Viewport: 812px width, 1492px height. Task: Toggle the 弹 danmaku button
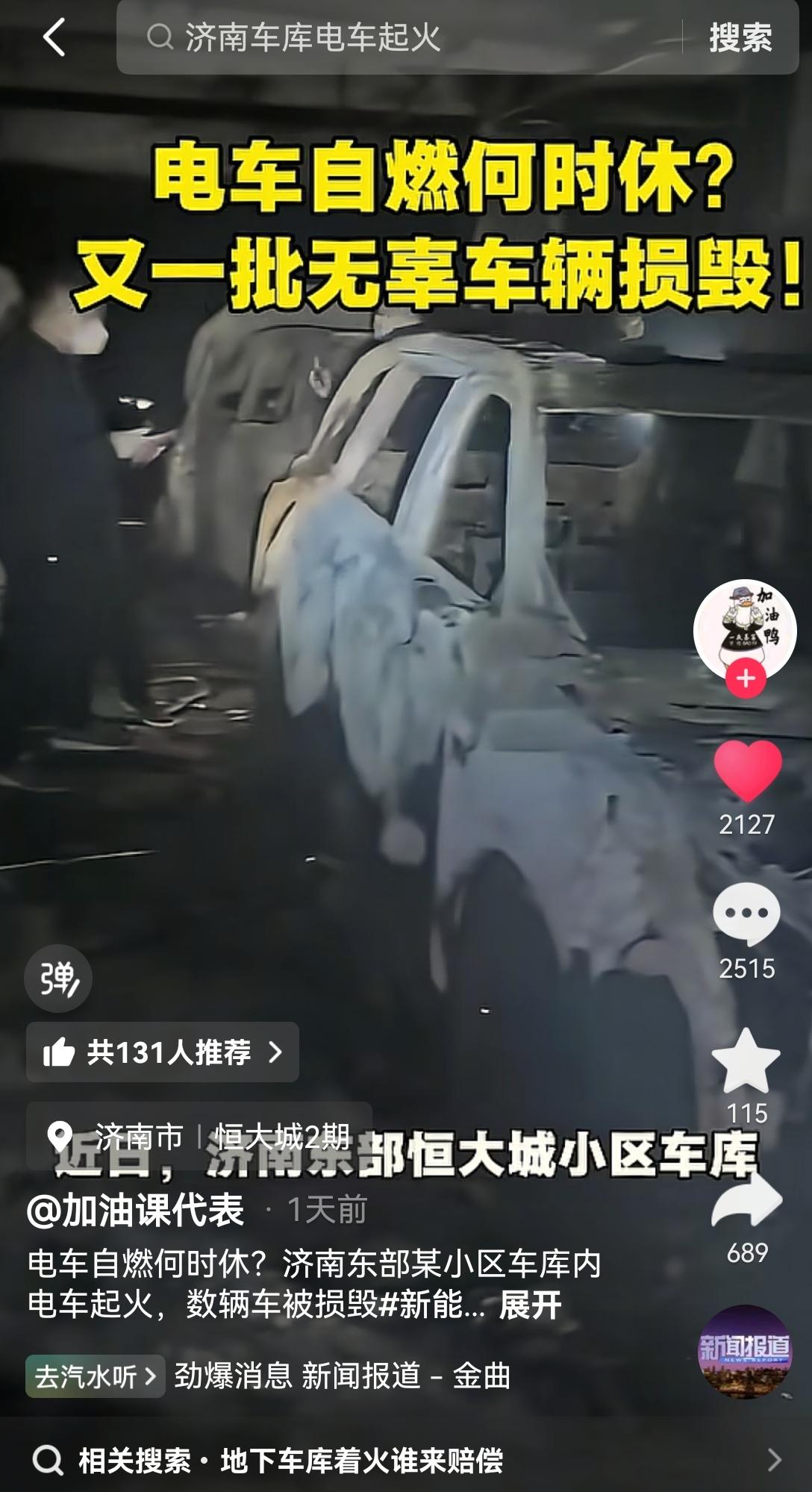(58, 978)
